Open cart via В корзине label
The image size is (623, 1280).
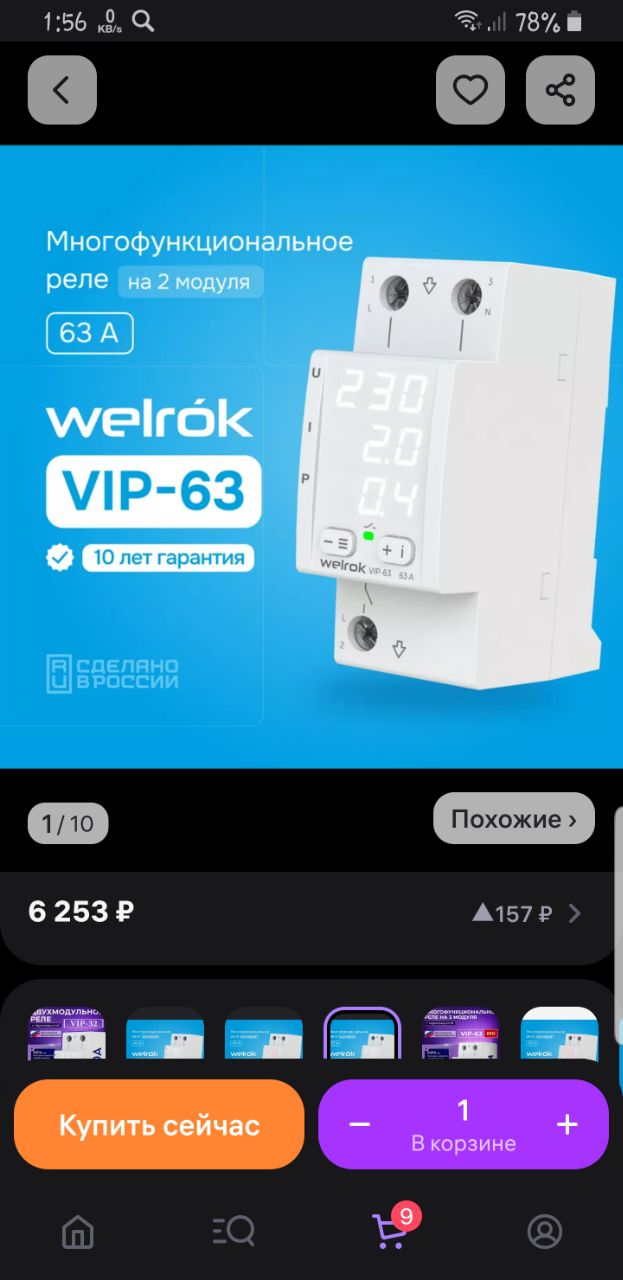point(463,1143)
